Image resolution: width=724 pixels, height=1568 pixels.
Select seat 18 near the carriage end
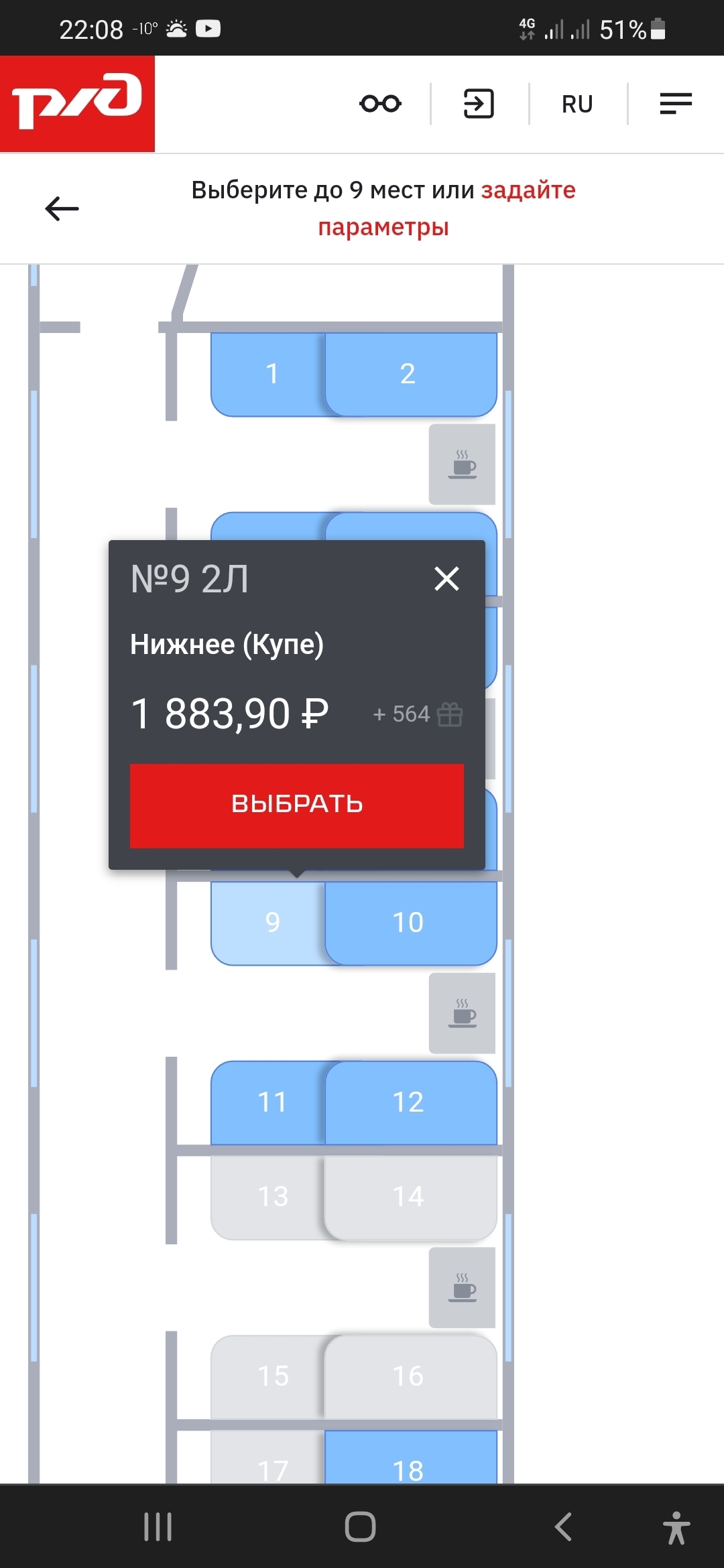[x=408, y=1466]
